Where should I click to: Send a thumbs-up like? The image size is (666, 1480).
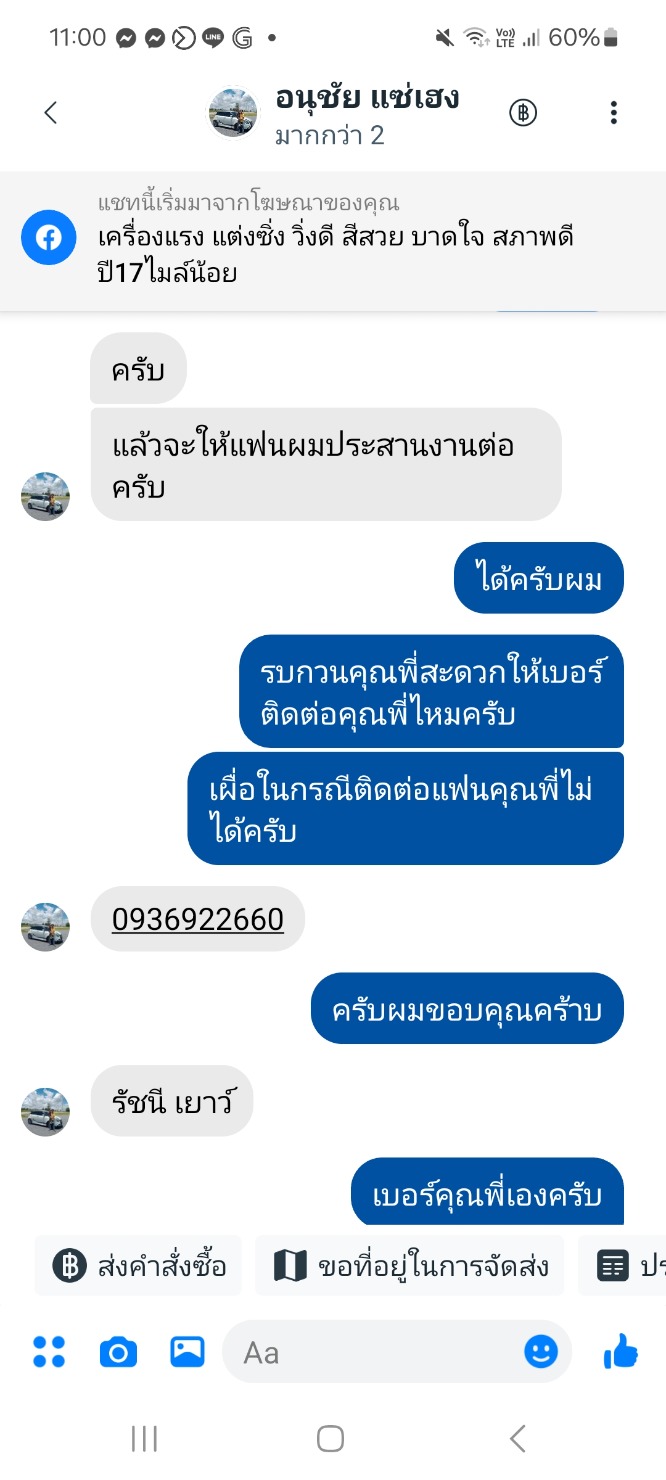[621, 1352]
